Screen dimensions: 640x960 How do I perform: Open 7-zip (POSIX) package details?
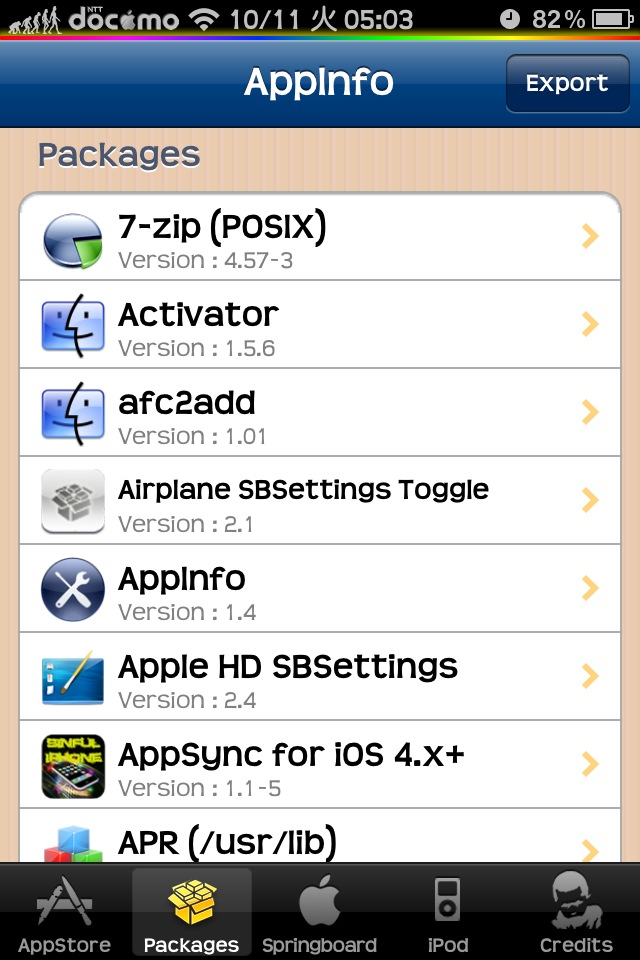click(320, 238)
